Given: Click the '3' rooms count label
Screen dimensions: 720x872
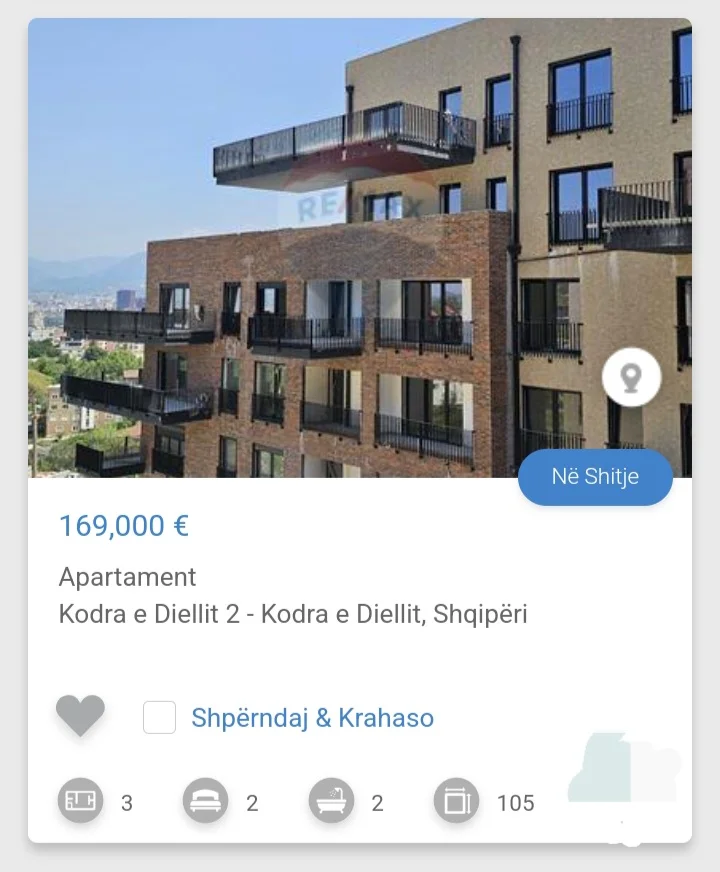Looking at the screenshot, I should pos(124,801).
